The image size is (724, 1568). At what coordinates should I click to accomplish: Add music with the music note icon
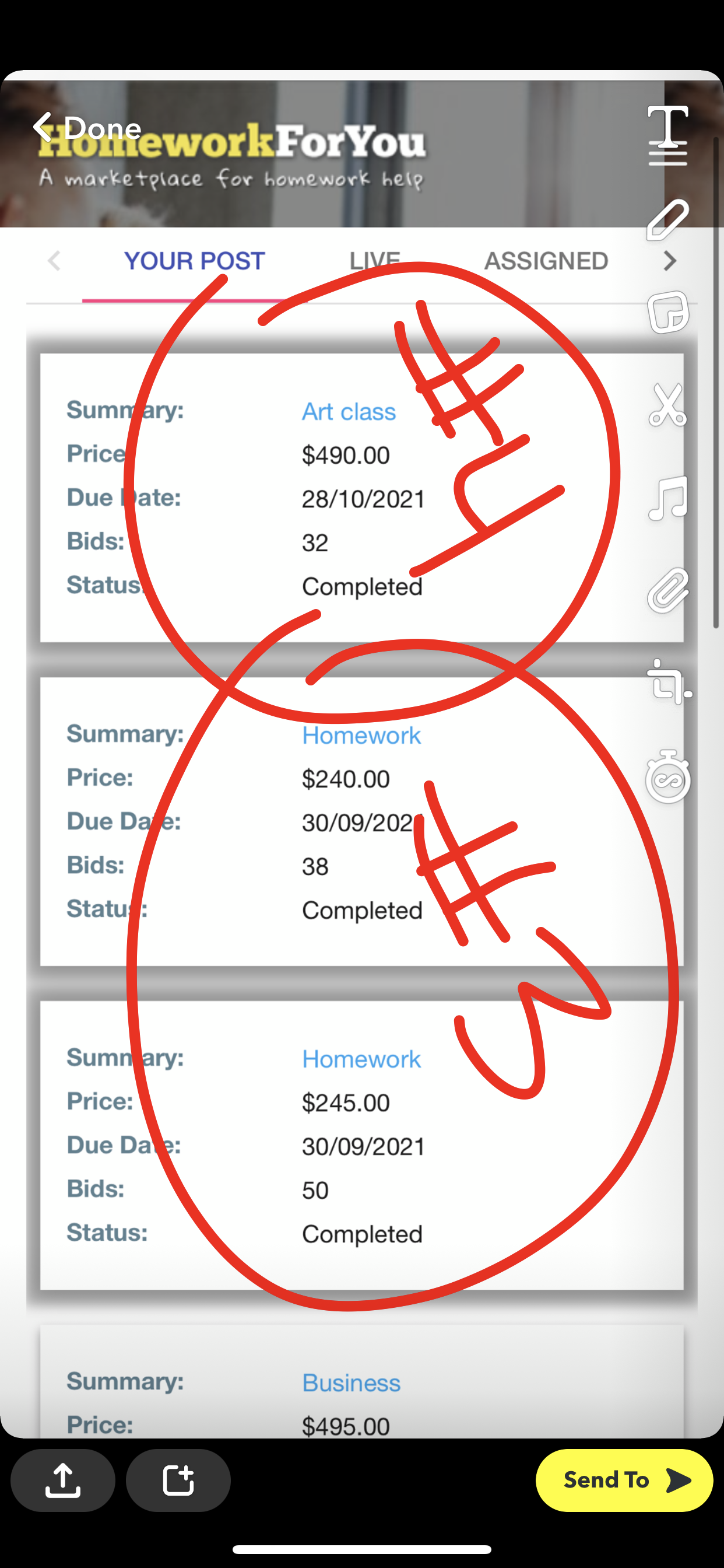(667, 498)
